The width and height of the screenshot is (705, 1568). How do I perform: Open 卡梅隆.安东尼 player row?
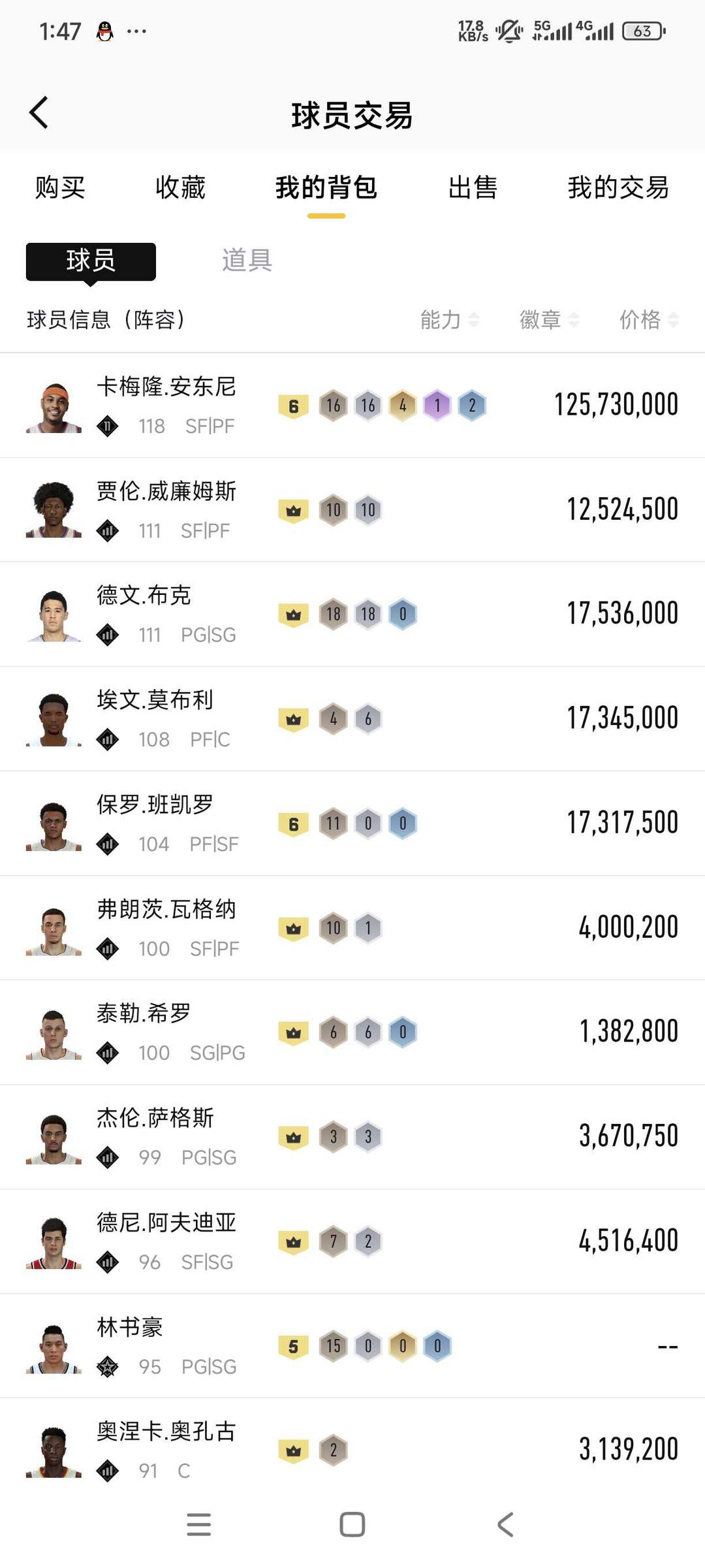[x=352, y=406]
